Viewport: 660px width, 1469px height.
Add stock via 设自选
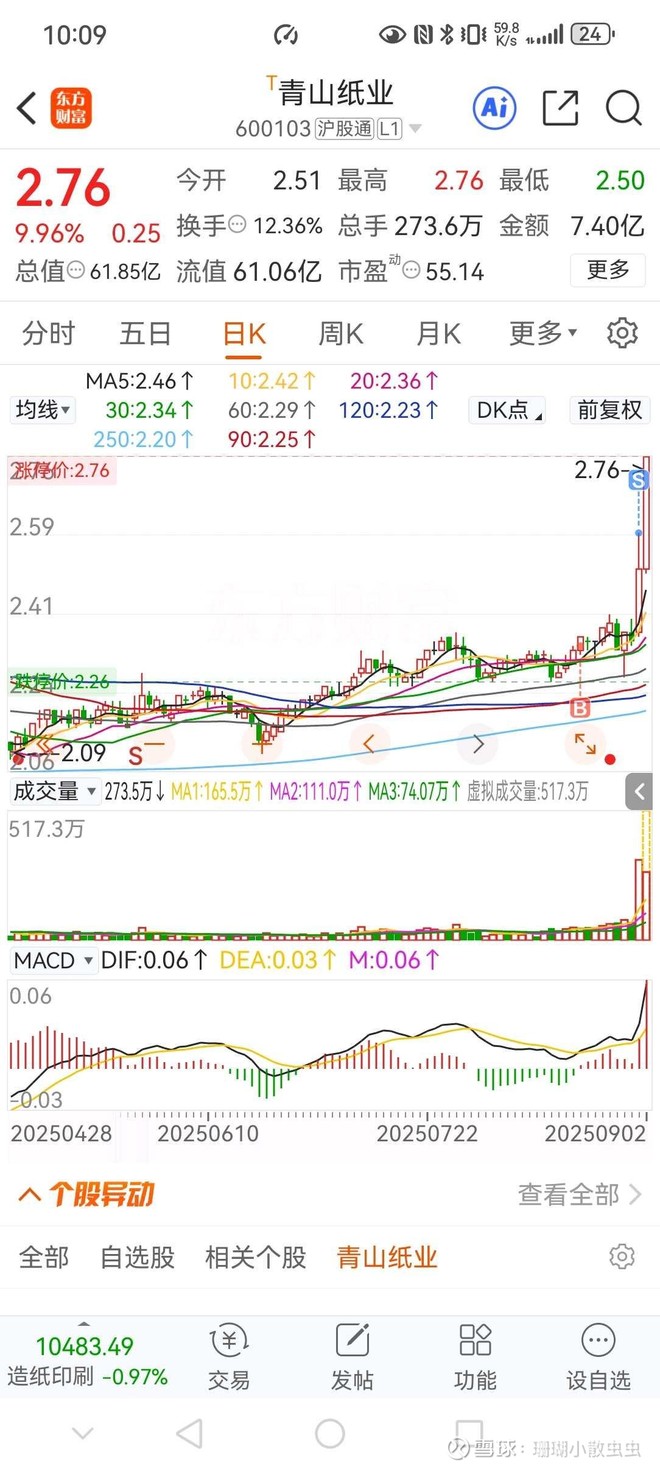tap(598, 1357)
